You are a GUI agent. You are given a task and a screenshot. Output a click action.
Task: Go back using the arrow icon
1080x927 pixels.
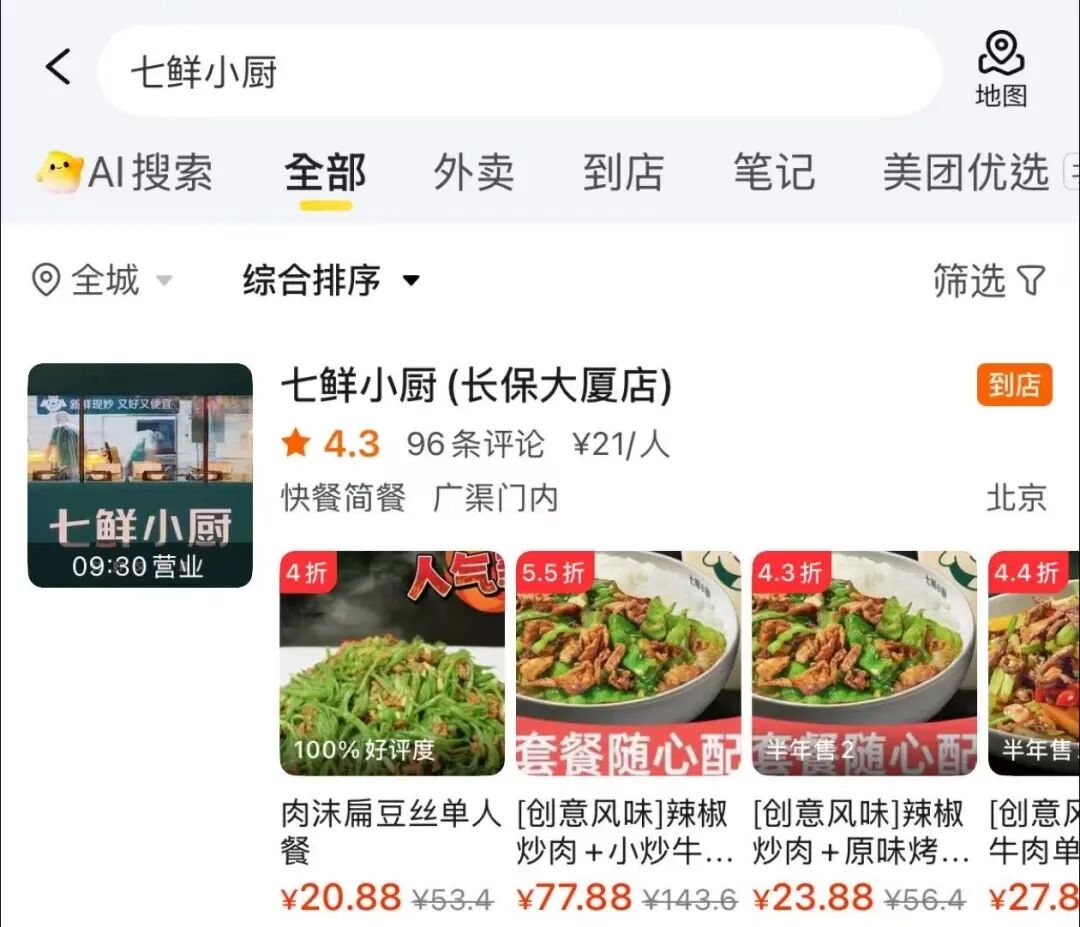point(58,68)
